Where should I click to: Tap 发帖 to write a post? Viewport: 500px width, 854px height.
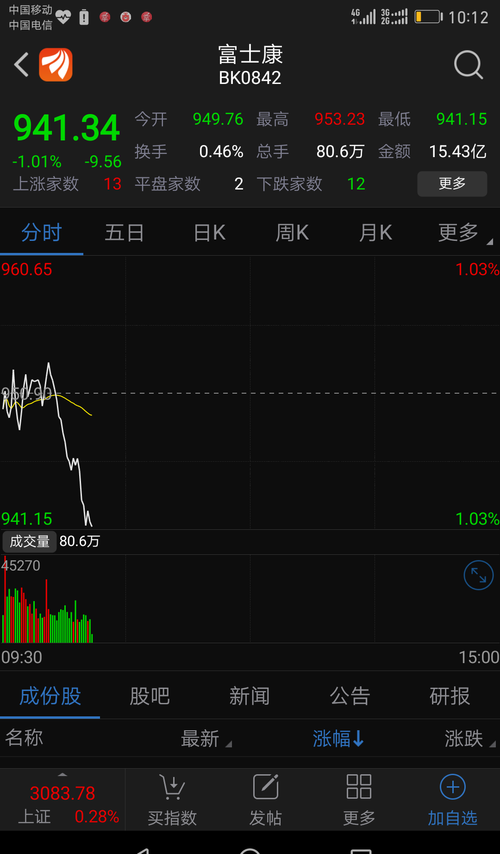click(265, 800)
